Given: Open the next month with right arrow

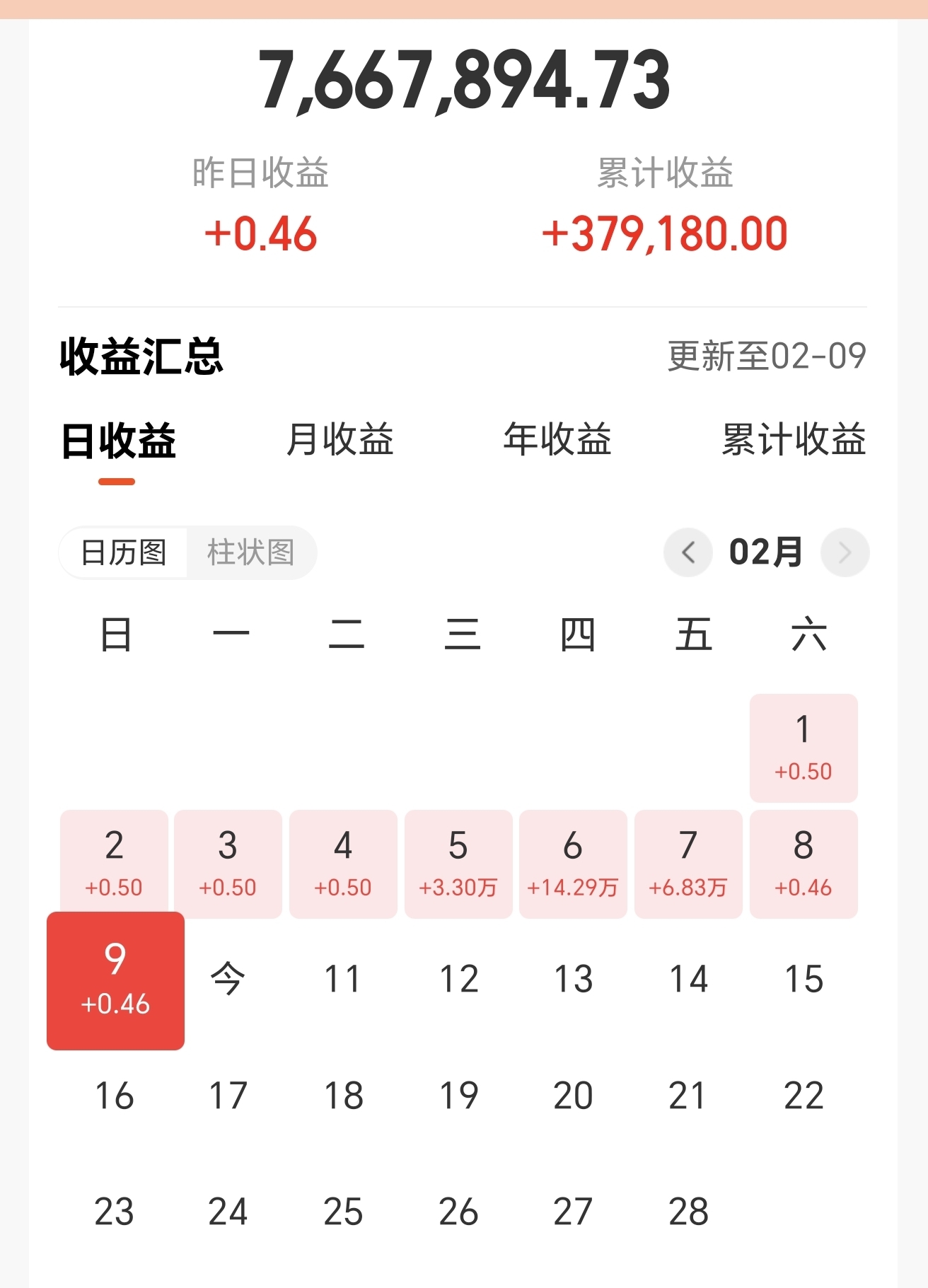Looking at the screenshot, I should coord(845,553).
